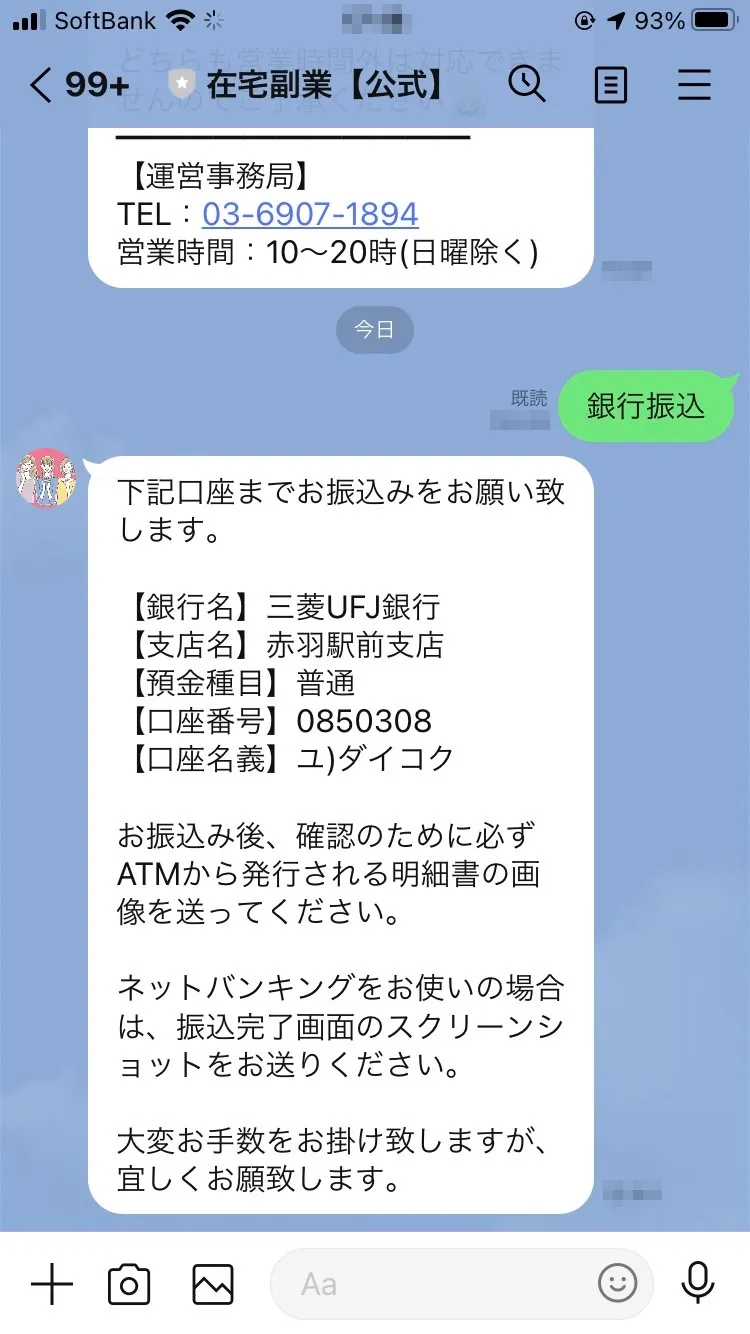Open the emoji sticker picker
The width and height of the screenshot is (750, 1334).
click(x=617, y=1284)
